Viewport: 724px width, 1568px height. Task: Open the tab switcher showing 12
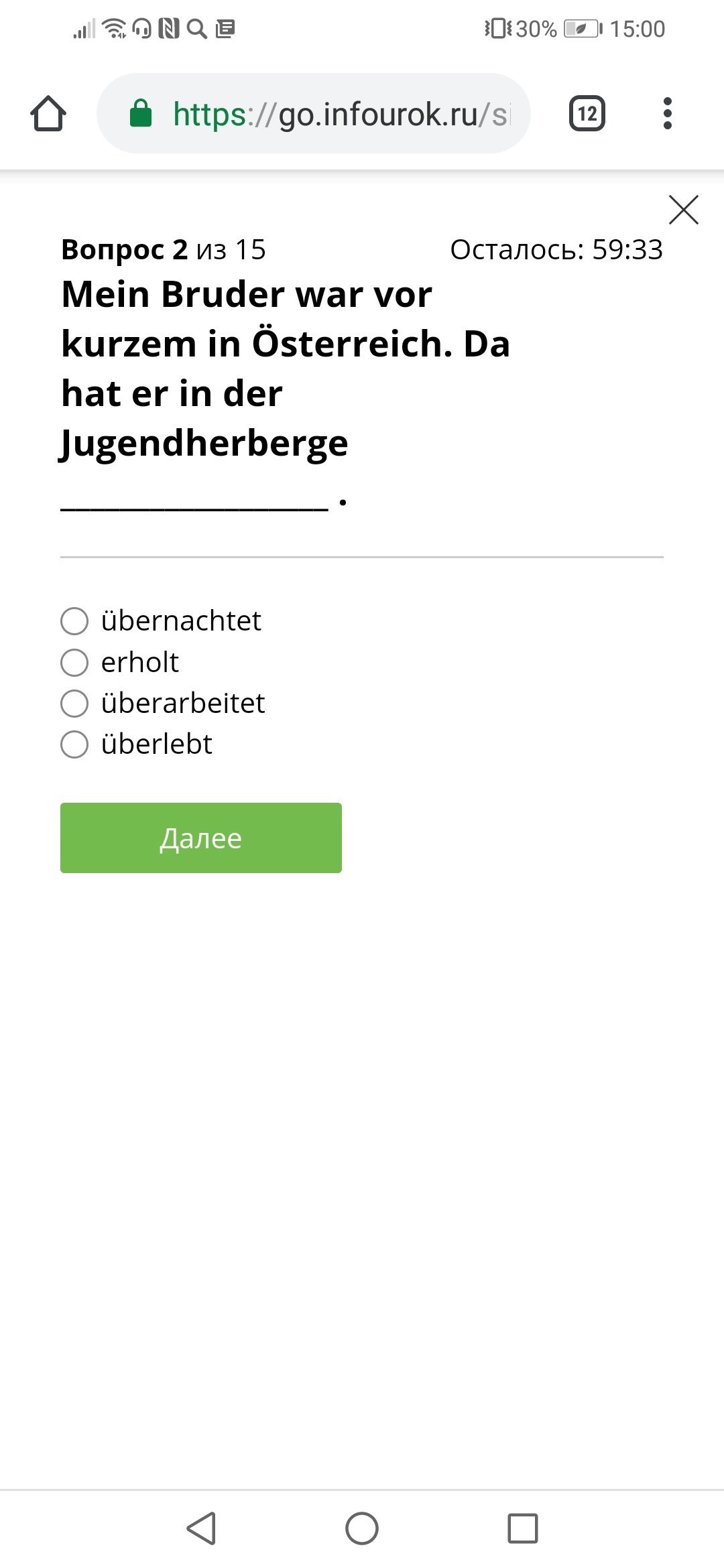click(x=587, y=113)
